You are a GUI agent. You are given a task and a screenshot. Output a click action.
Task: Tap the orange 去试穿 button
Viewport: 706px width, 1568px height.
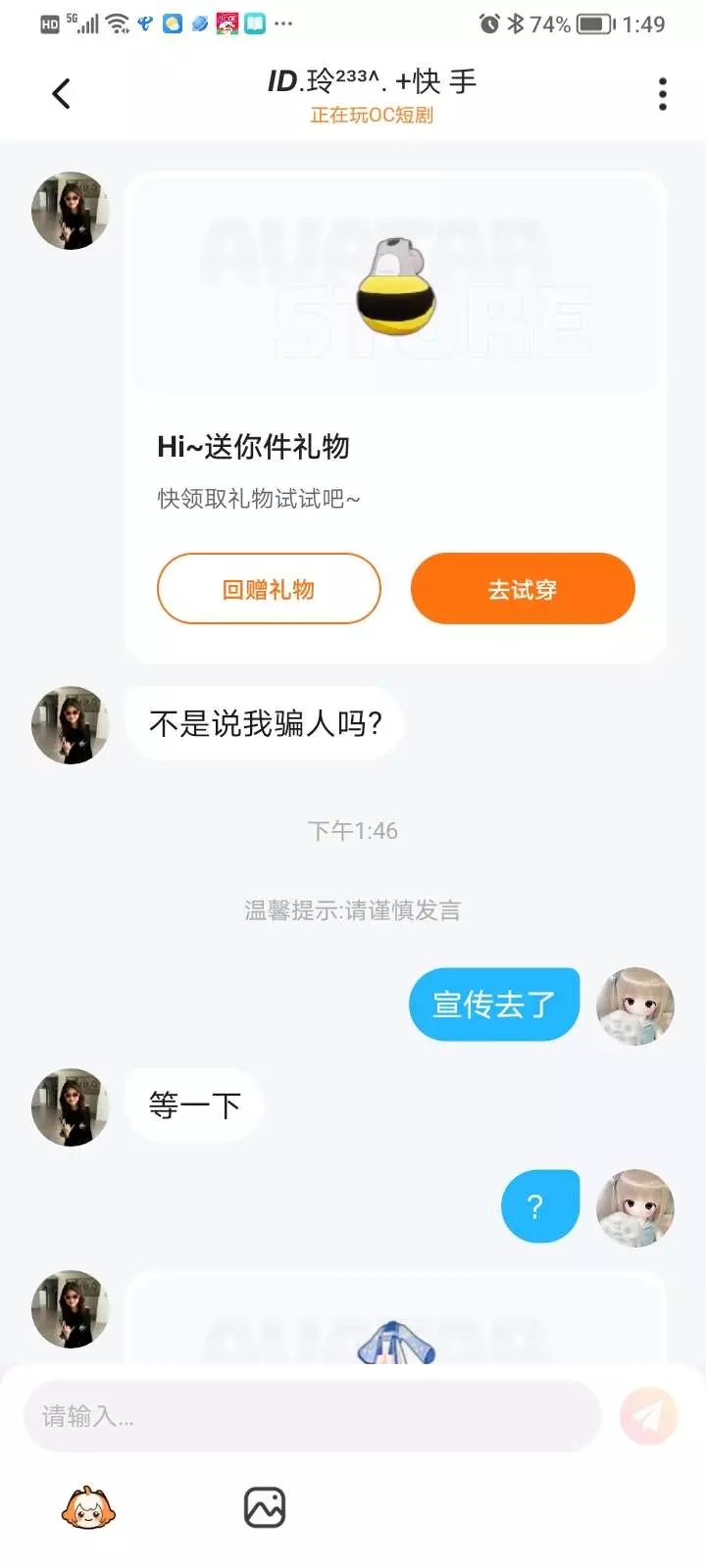pos(523,589)
